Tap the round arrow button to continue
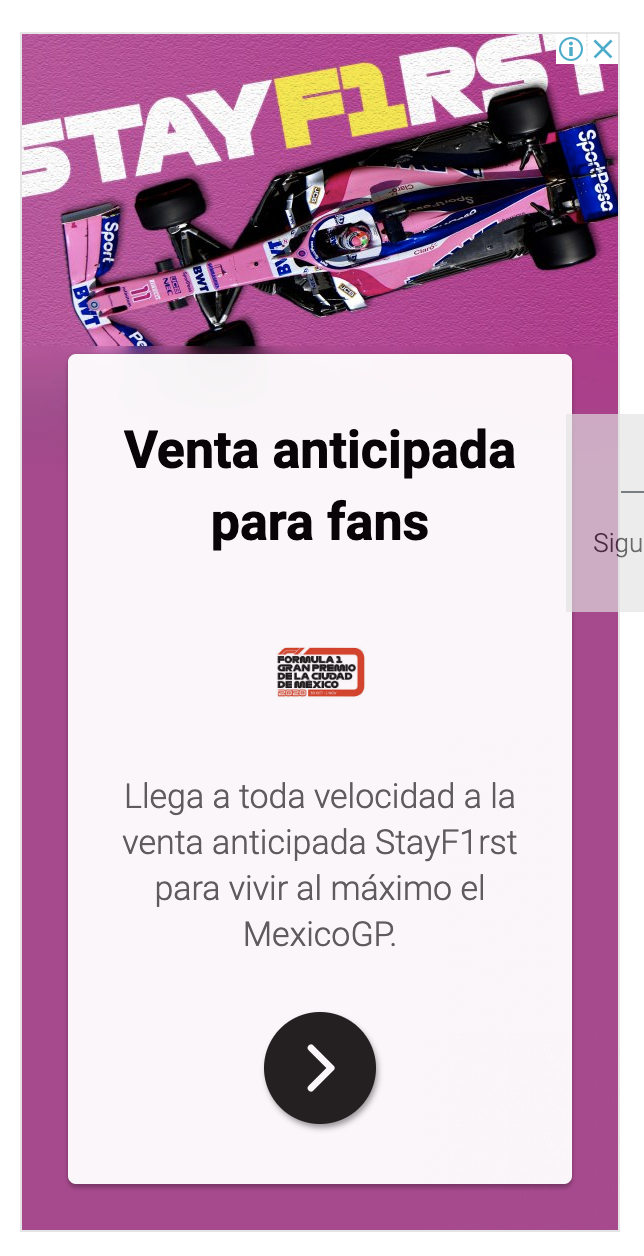 click(320, 1068)
